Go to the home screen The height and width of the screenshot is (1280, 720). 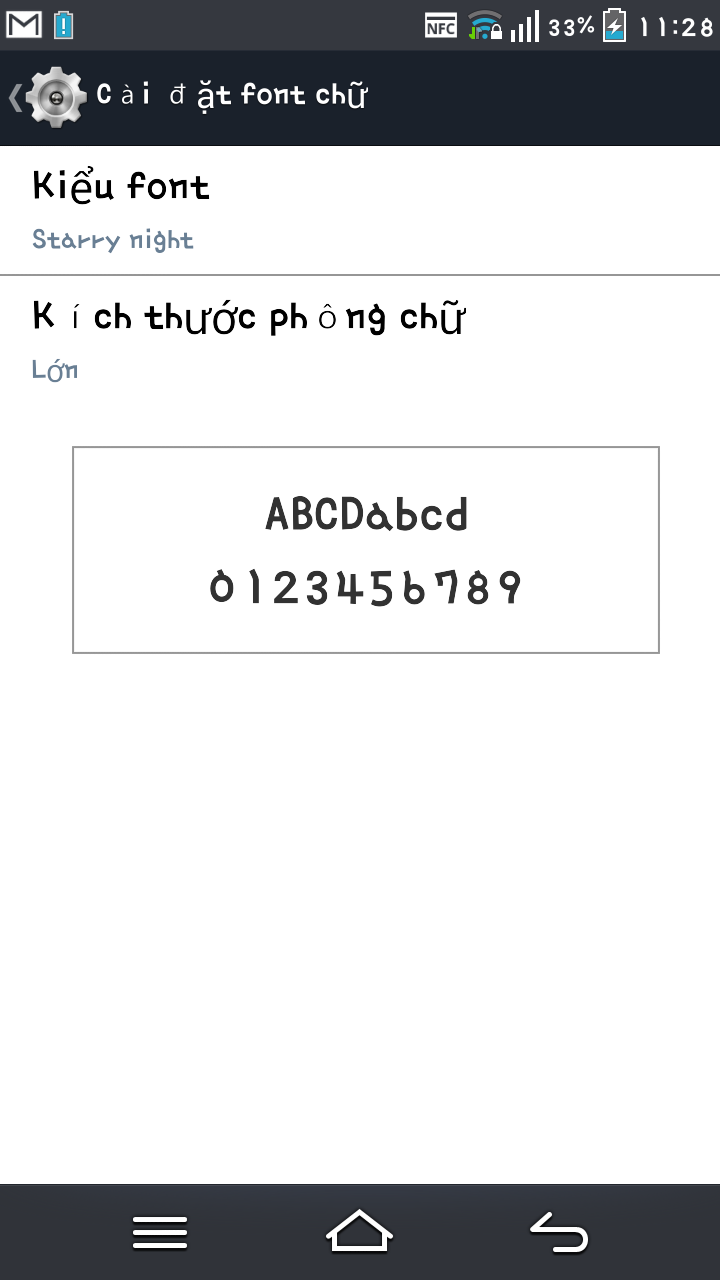(x=360, y=1232)
